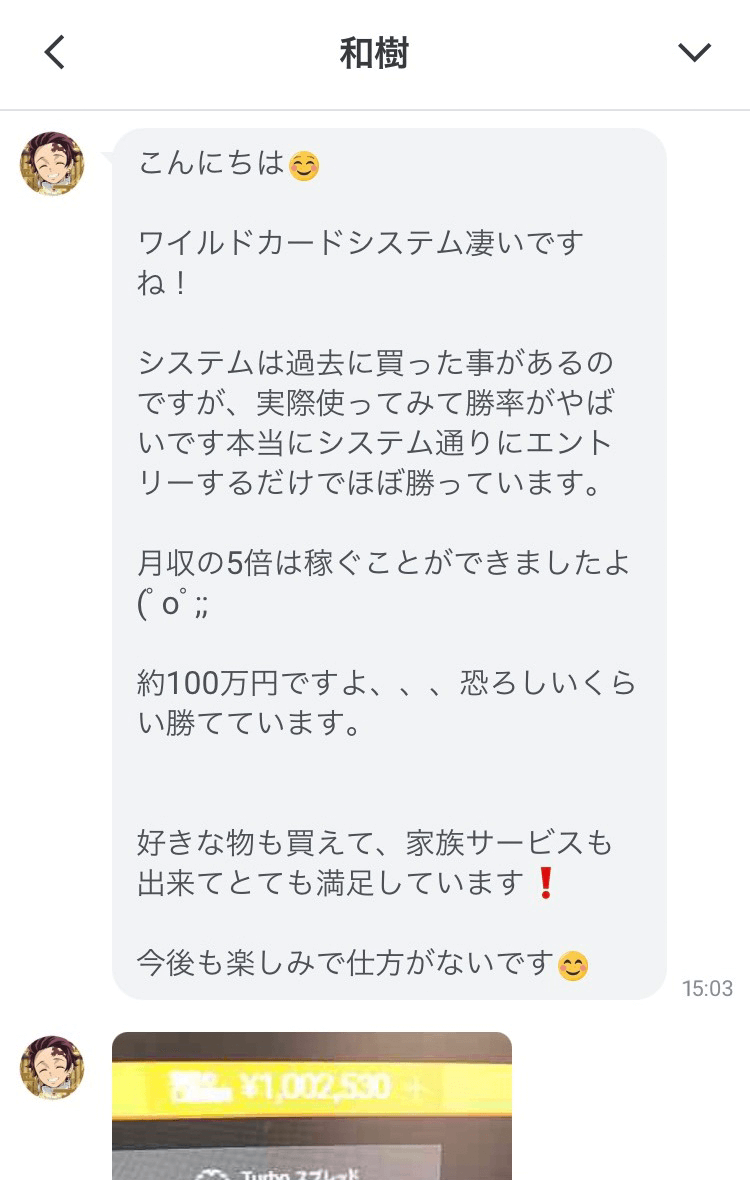Expand the chat menu chevron
The image size is (750, 1180).
coord(694,53)
